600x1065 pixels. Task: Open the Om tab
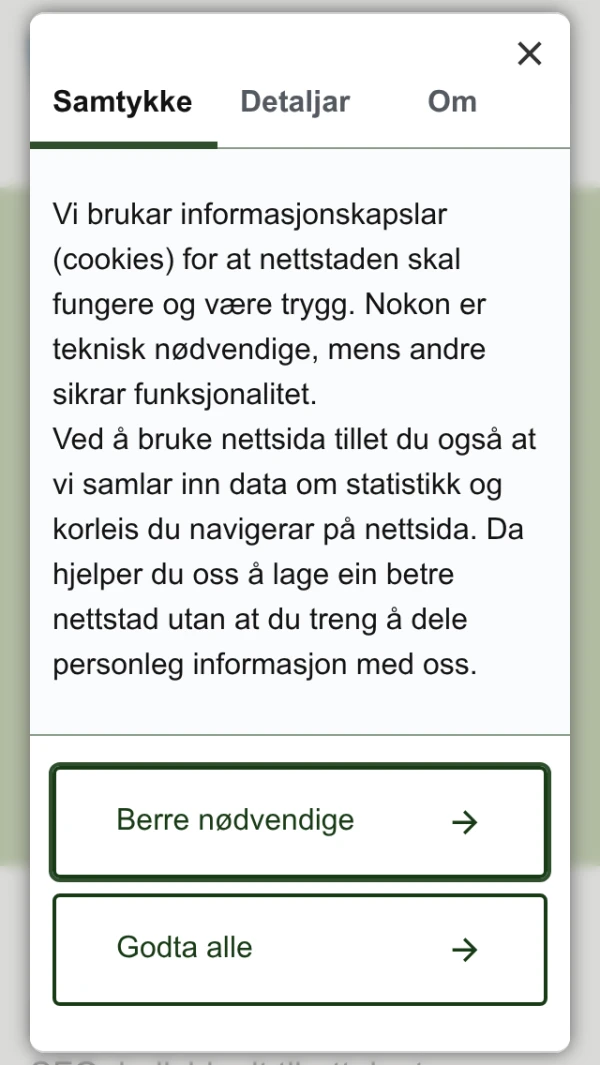click(452, 102)
